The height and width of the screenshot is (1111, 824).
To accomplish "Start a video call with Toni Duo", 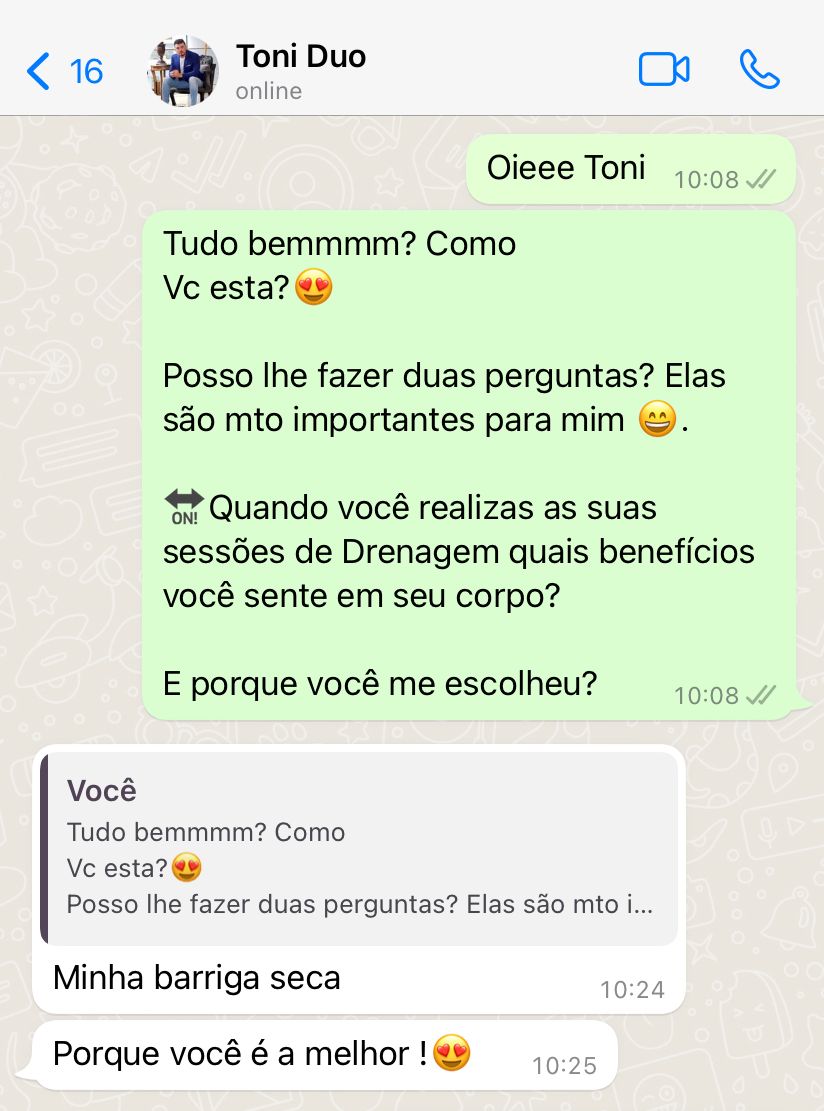I will (x=664, y=70).
